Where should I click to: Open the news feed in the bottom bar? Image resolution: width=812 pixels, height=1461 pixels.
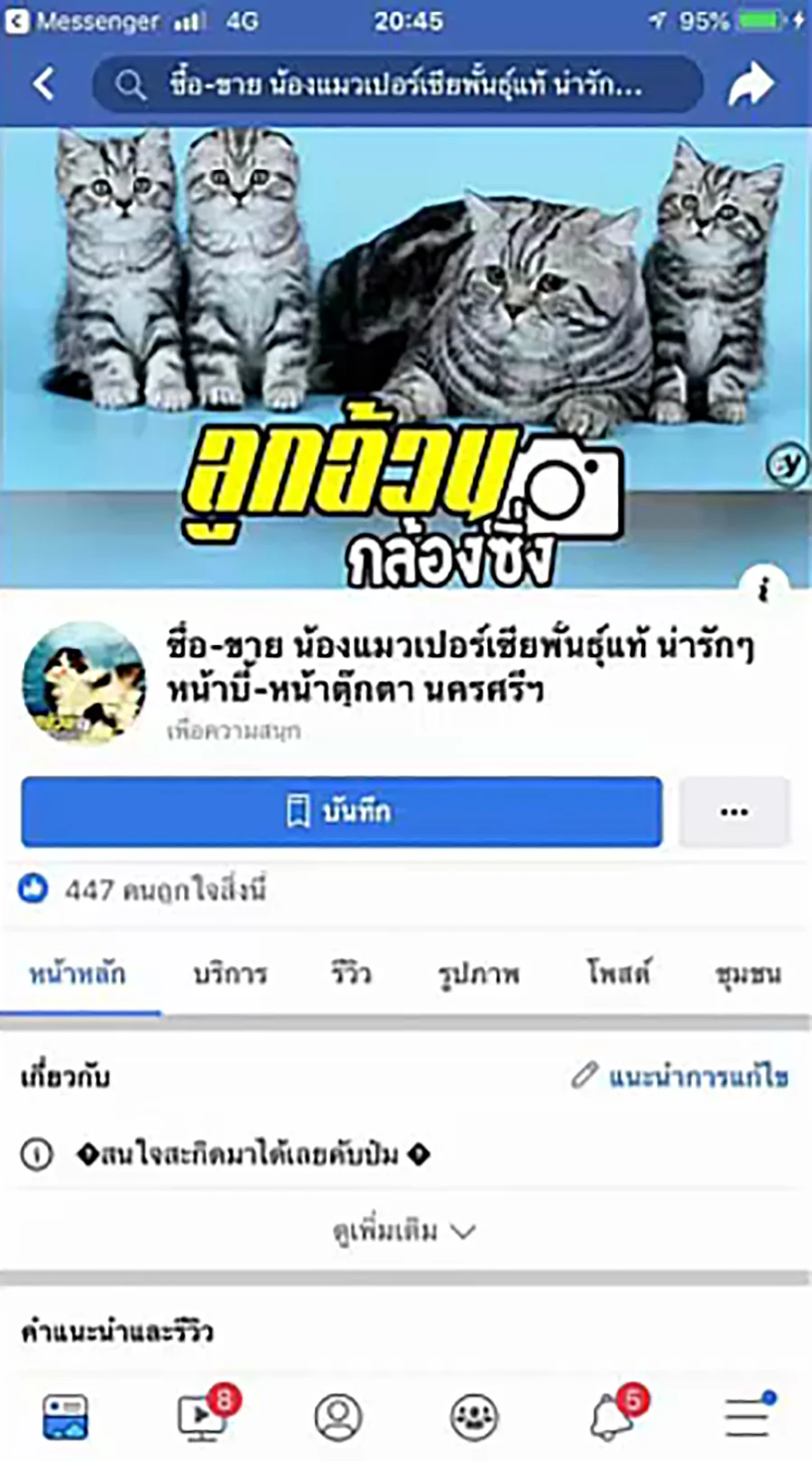(x=66, y=1416)
